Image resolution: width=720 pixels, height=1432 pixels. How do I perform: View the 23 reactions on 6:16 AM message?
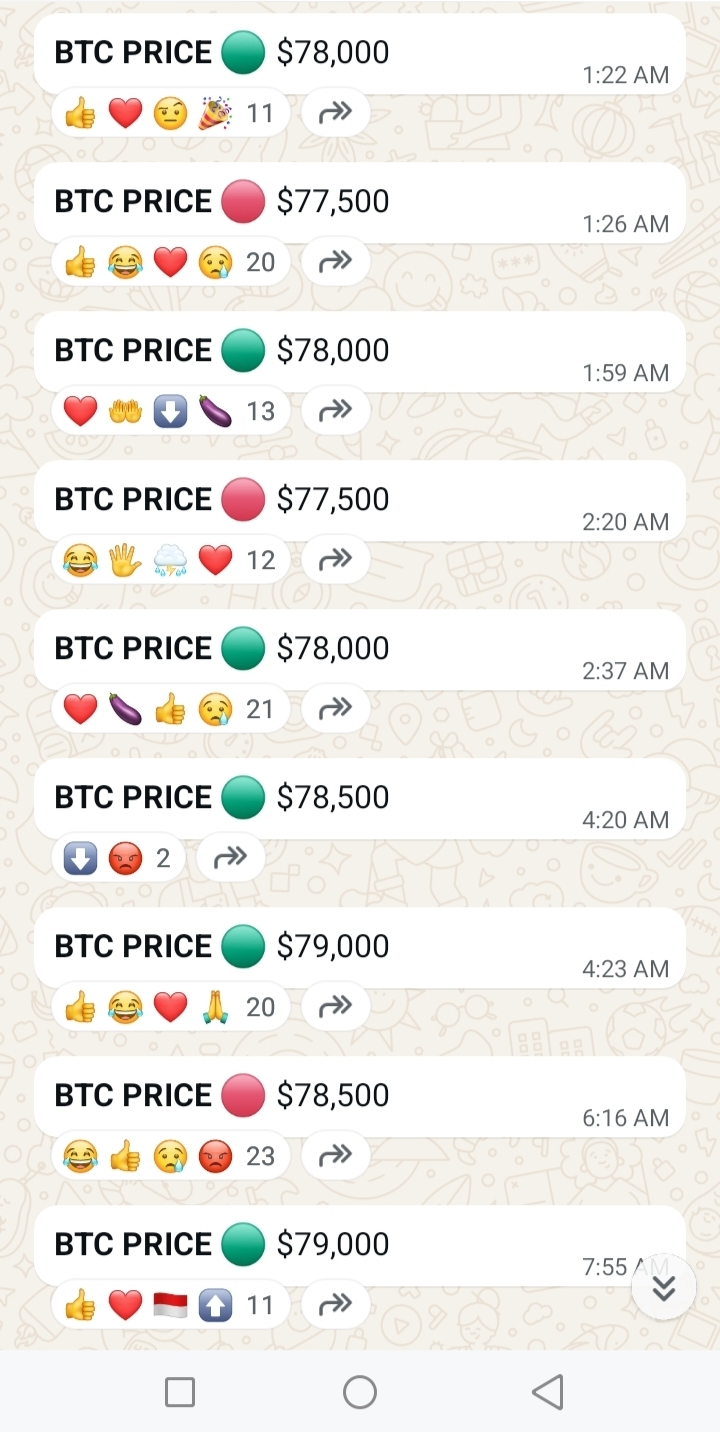tap(170, 1156)
